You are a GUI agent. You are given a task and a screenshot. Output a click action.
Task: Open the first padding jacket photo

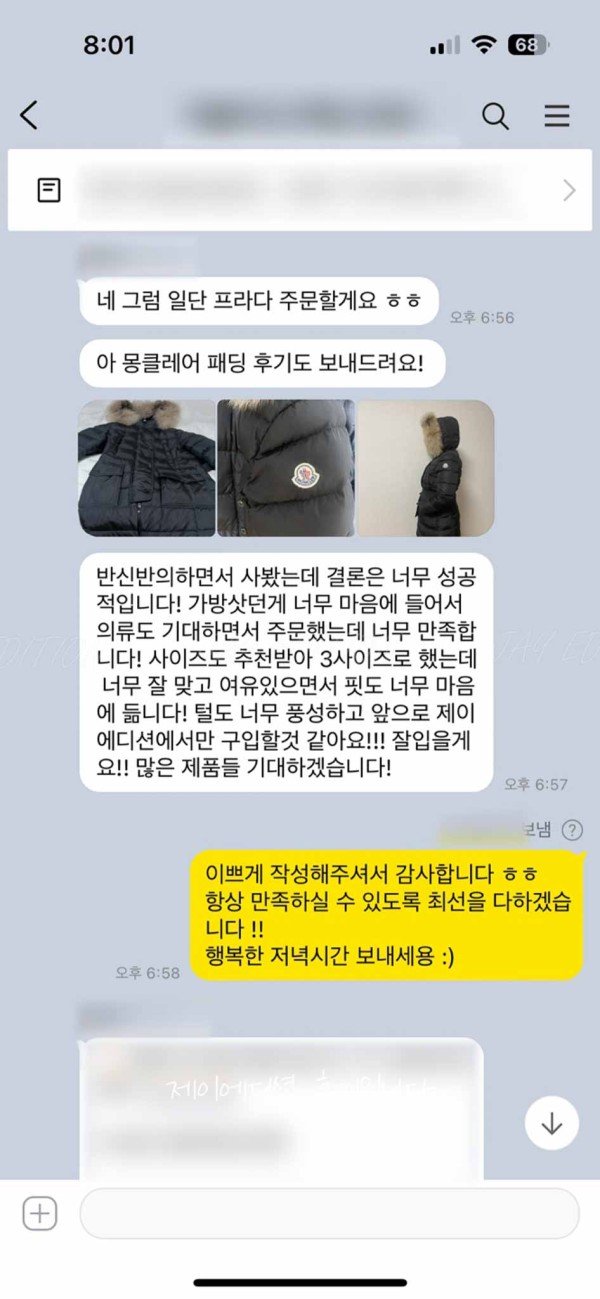pos(147,467)
